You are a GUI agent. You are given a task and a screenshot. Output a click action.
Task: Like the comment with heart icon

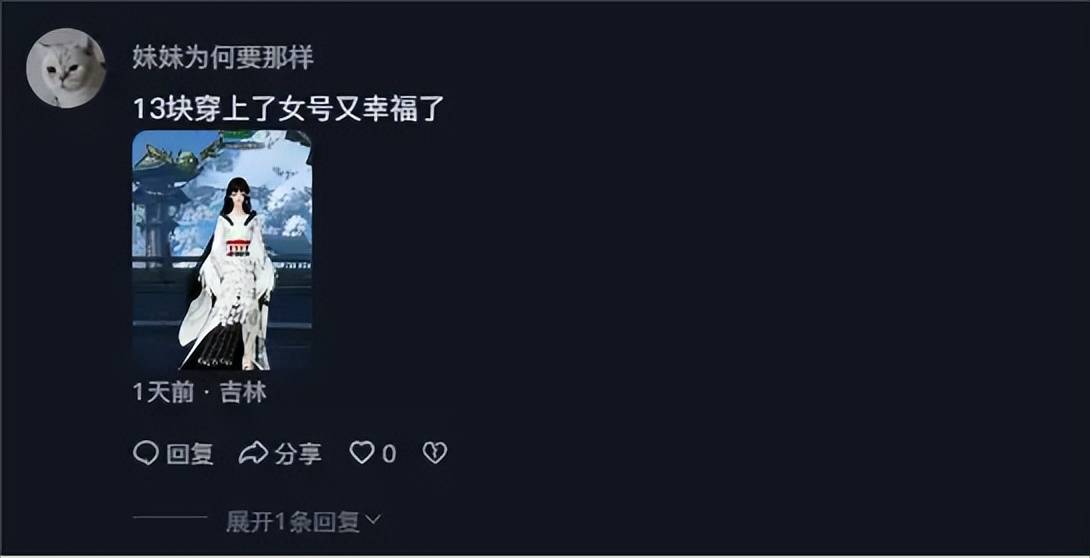tap(362, 454)
